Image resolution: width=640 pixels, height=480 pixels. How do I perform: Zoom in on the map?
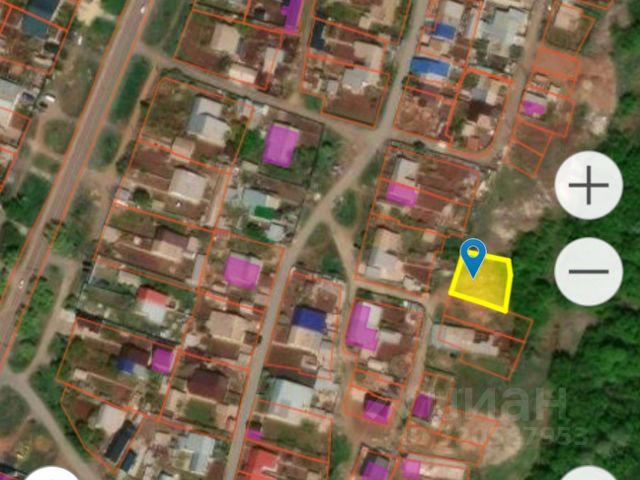pyautogui.click(x=589, y=186)
